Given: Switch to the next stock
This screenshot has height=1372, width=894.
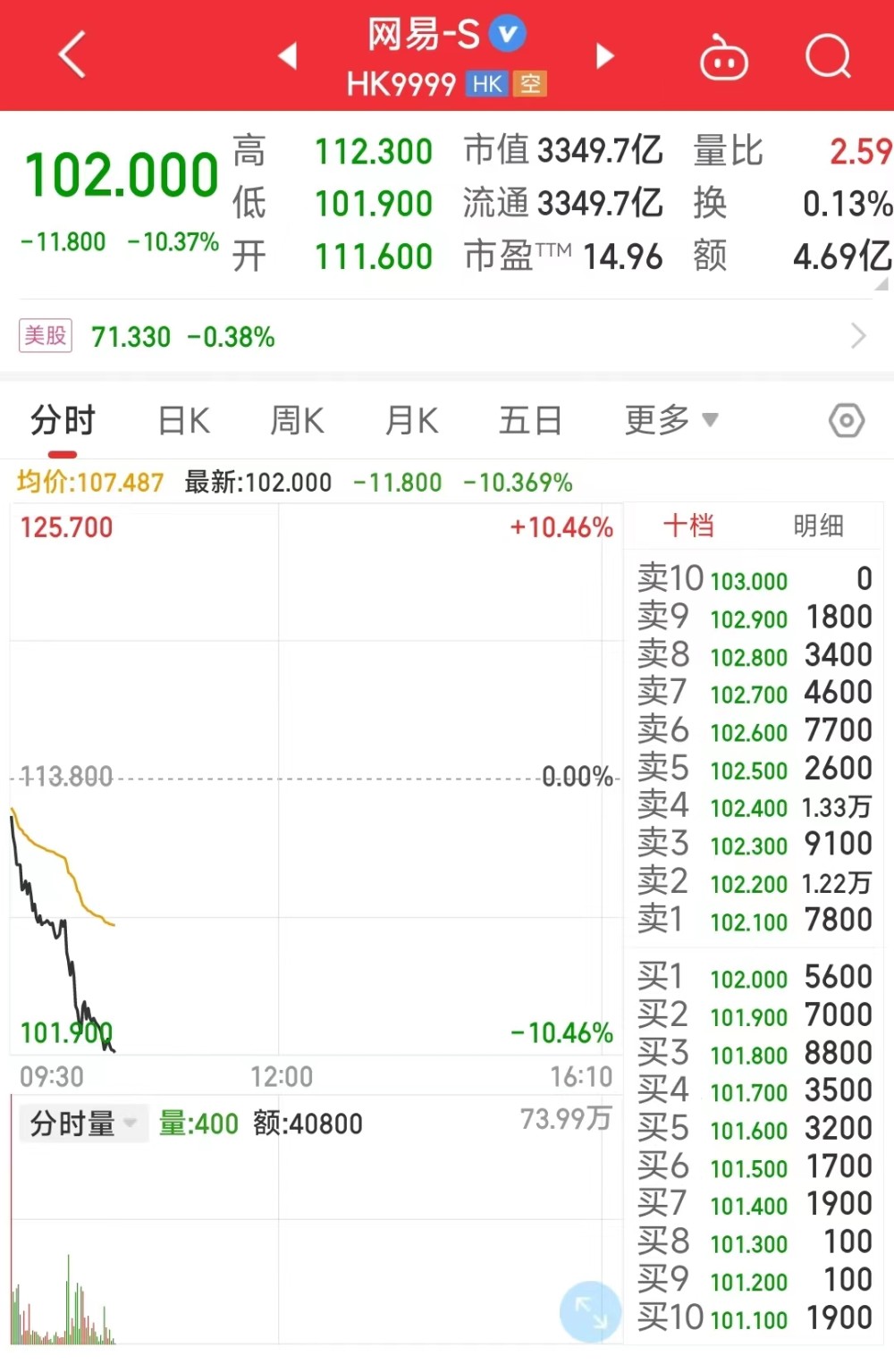Looking at the screenshot, I should pyautogui.click(x=605, y=55).
